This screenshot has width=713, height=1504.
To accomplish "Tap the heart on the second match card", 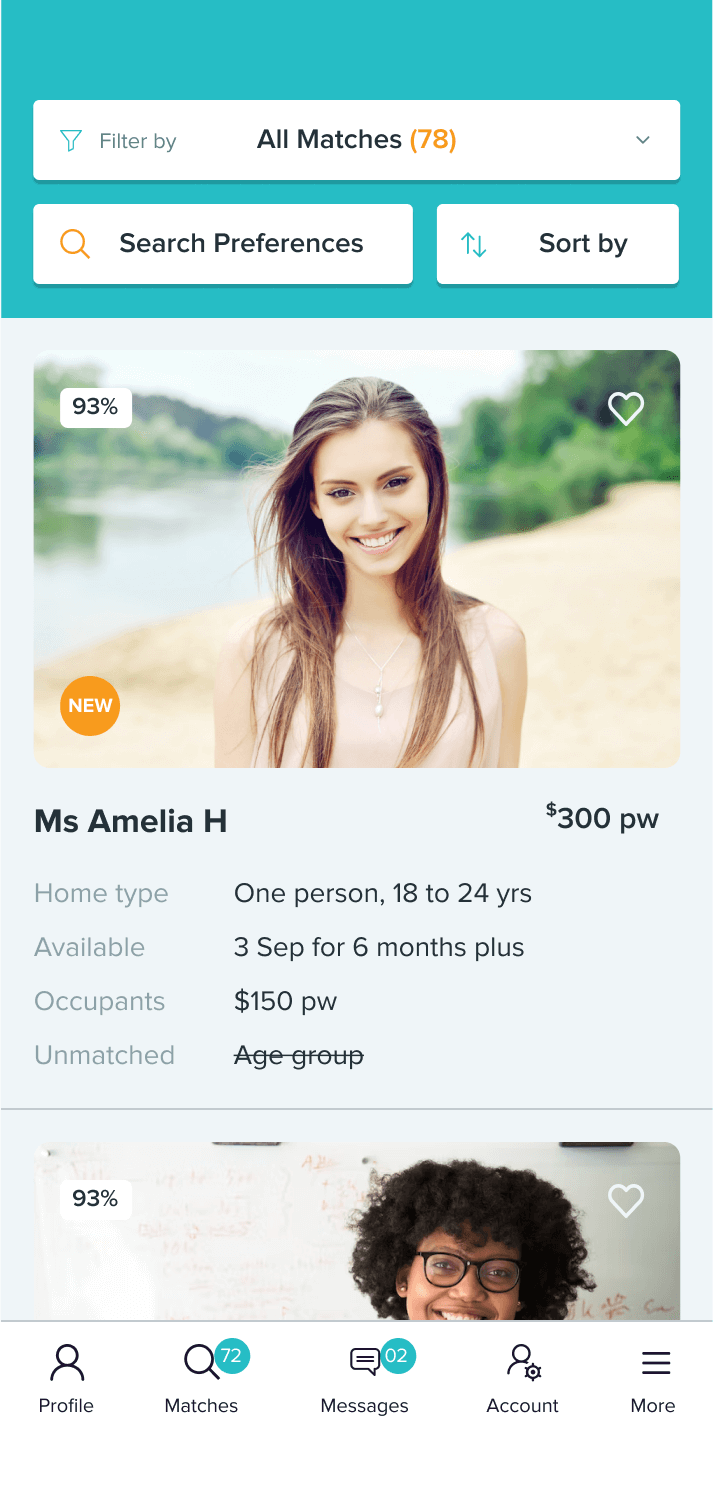I will coord(626,1200).
